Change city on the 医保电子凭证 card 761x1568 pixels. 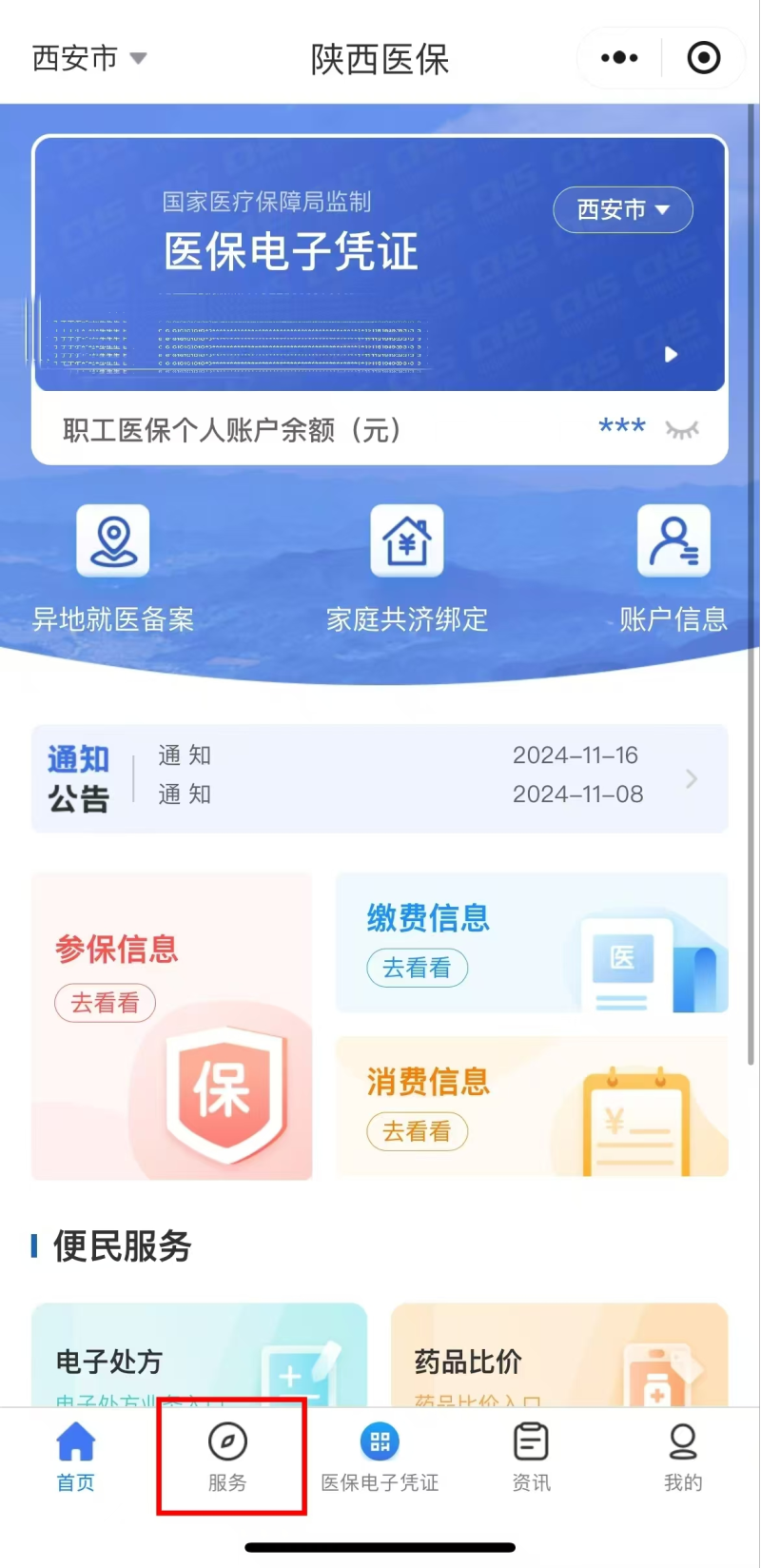click(x=623, y=209)
